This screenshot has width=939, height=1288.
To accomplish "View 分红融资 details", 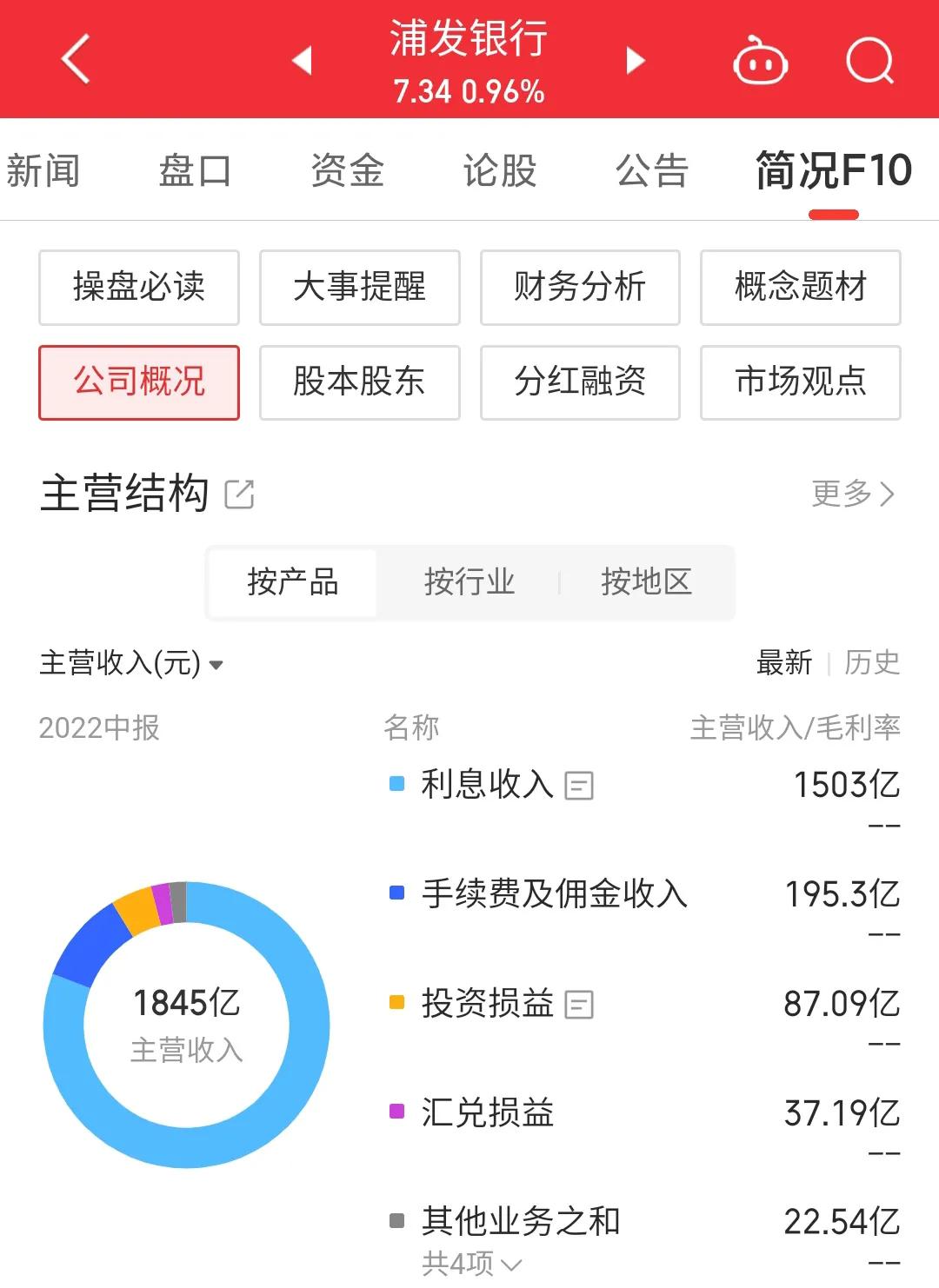I will click(x=579, y=382).
